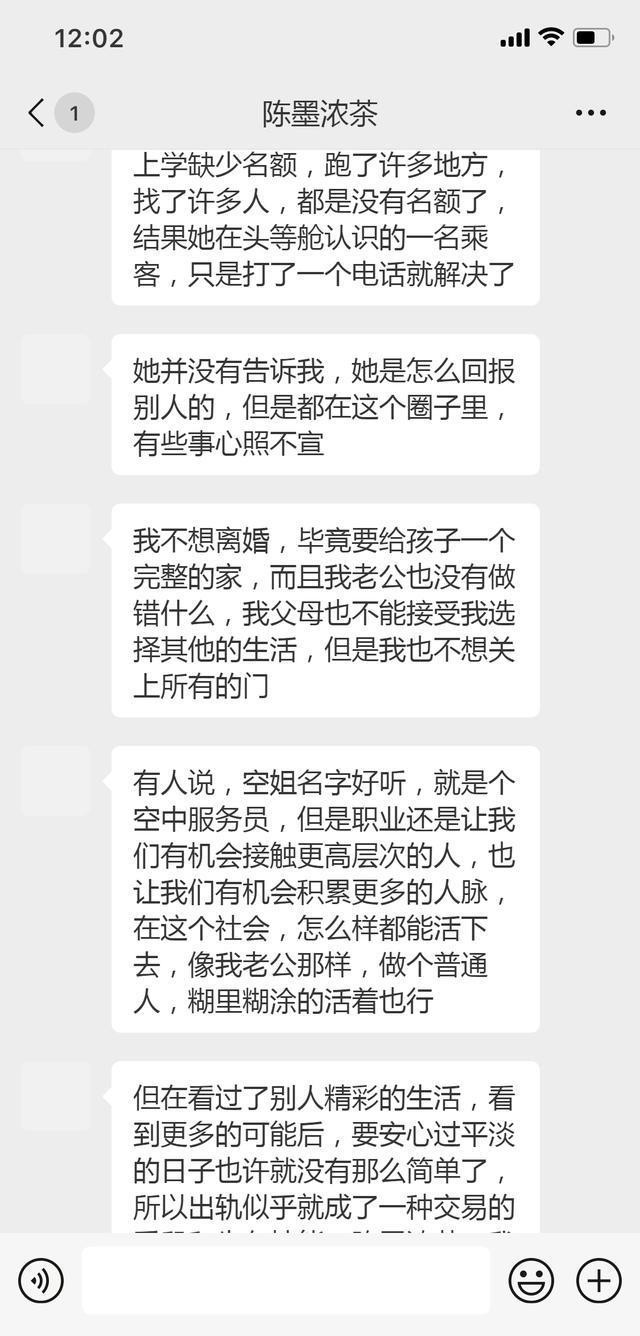Open the chat info overflow menu
The width and height of the screenshot is (640, 1336).
(x=590, y=113)
